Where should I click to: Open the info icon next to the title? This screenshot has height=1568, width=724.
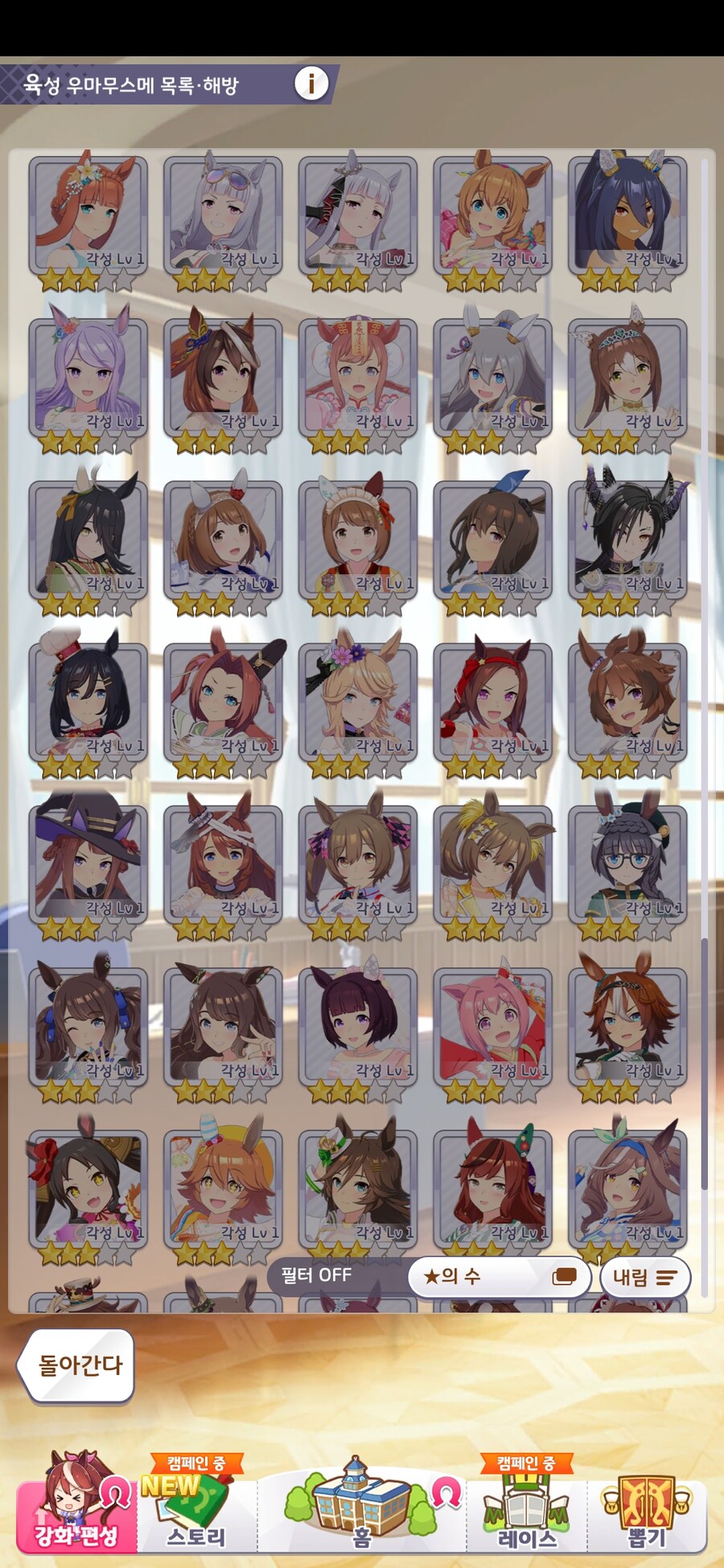tap(311, 83)
